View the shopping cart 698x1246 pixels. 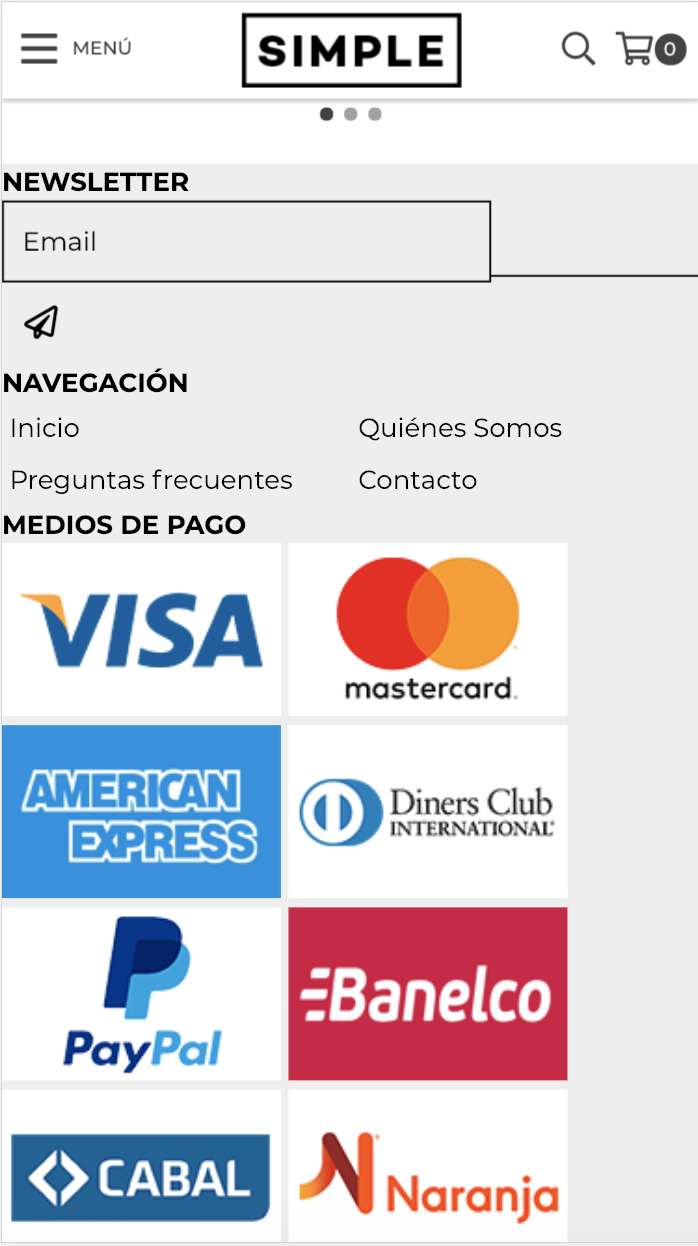pos(650,48)
